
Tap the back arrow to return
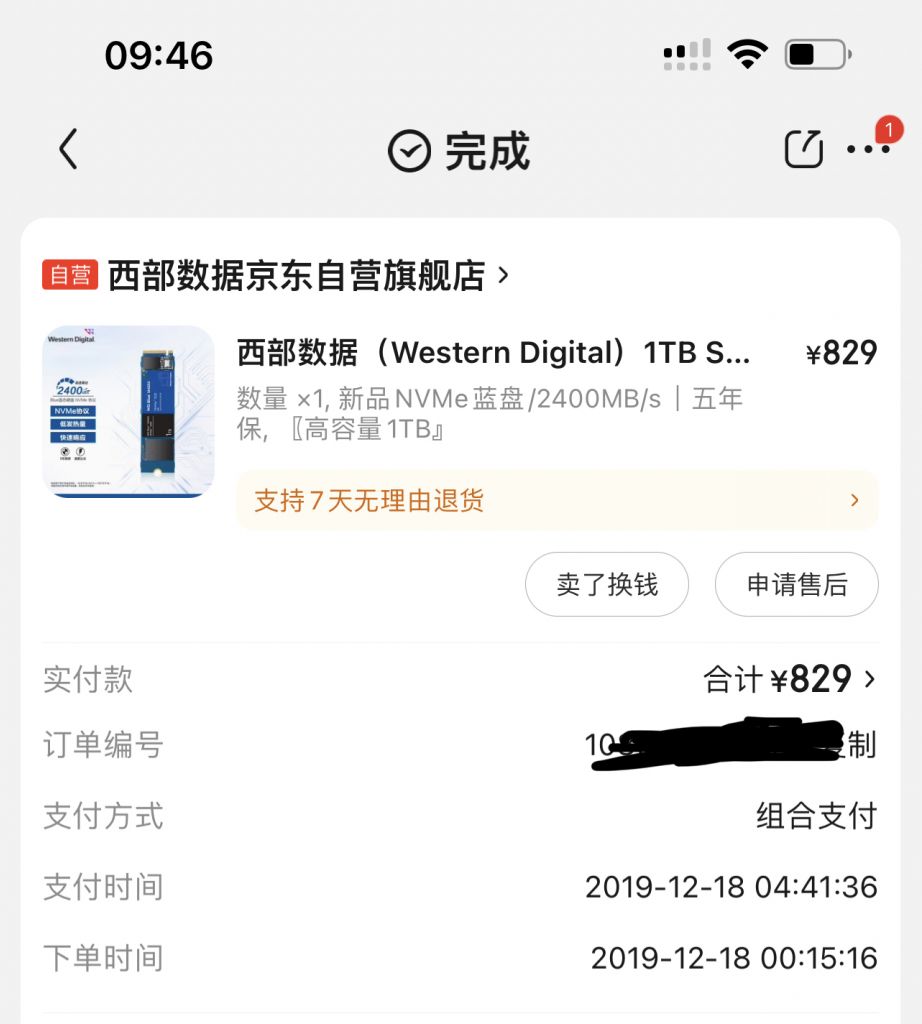[66, 150]
